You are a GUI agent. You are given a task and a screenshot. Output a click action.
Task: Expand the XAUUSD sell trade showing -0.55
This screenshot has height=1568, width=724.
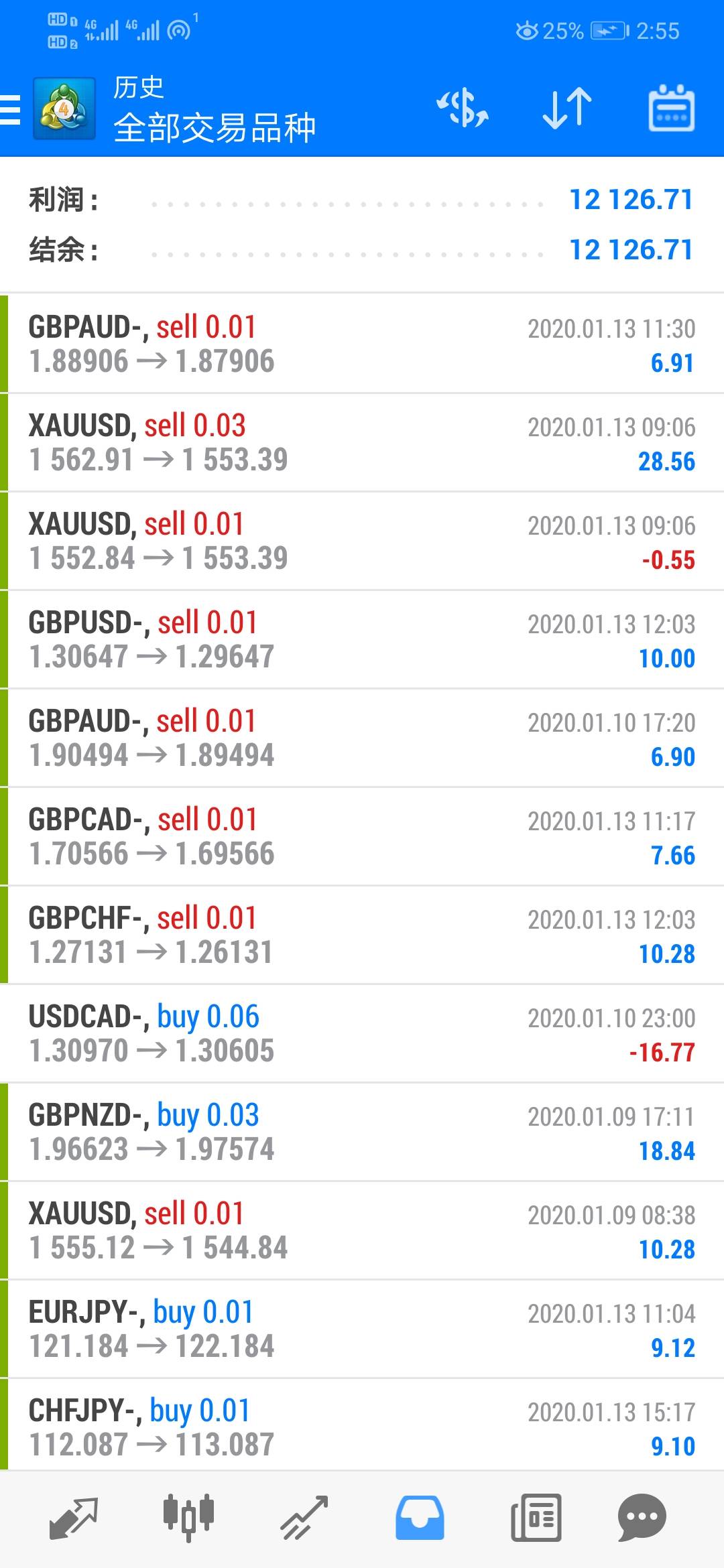[362, 541]
